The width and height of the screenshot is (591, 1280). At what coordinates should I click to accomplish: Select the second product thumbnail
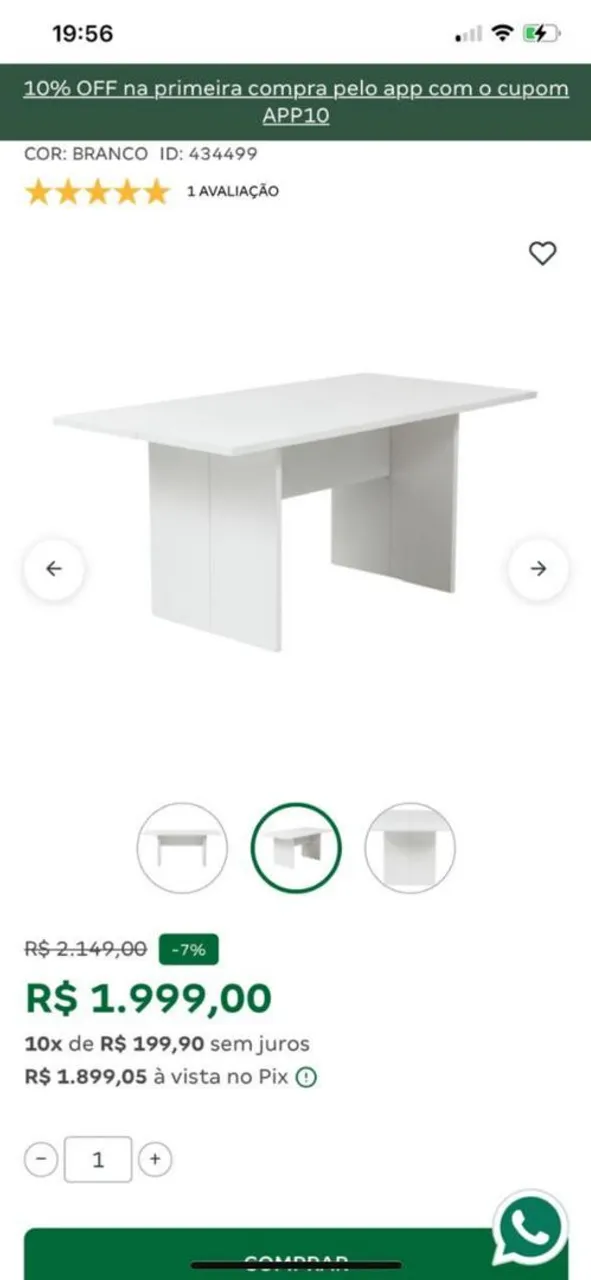point(296,848)
